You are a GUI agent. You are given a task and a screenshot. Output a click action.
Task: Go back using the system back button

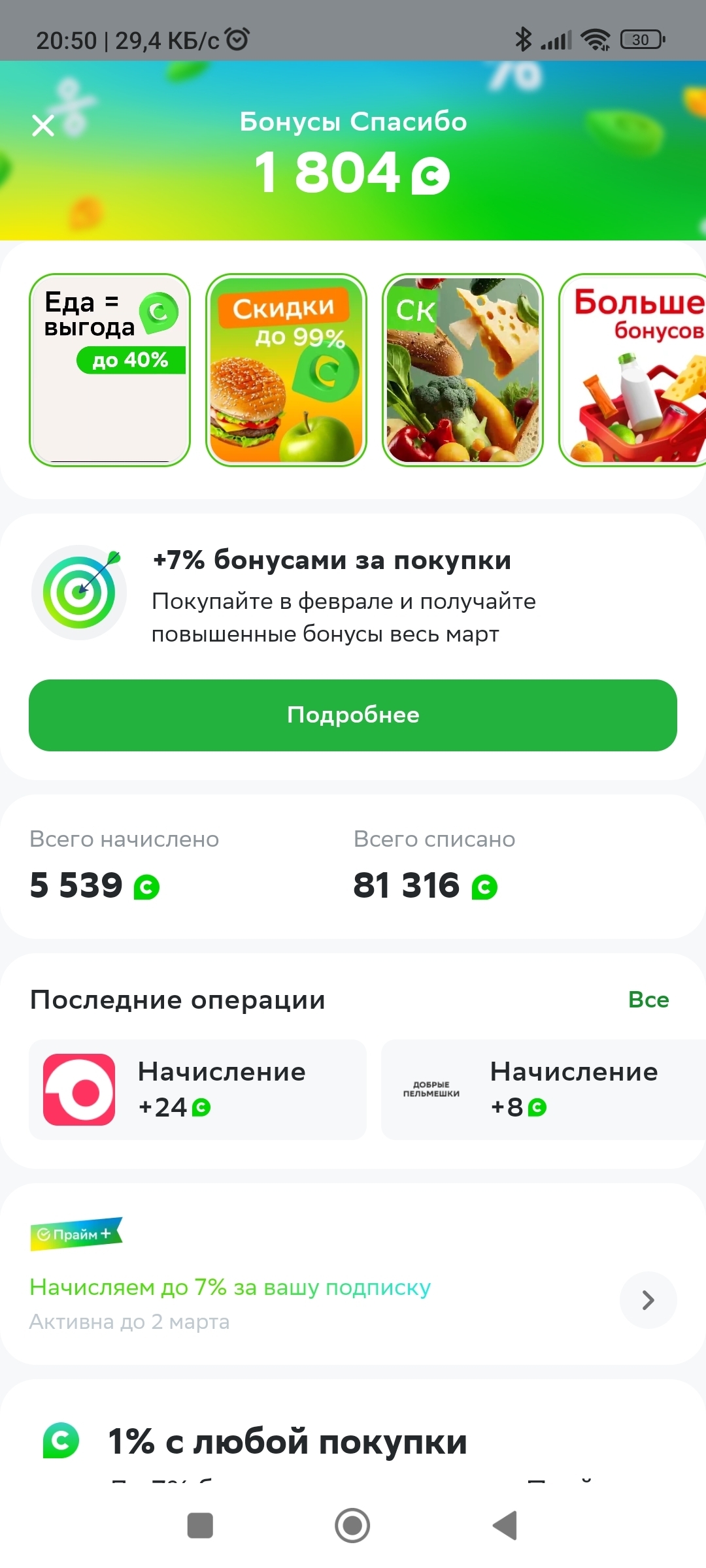pyautogui.click(x=505, y=1526)
